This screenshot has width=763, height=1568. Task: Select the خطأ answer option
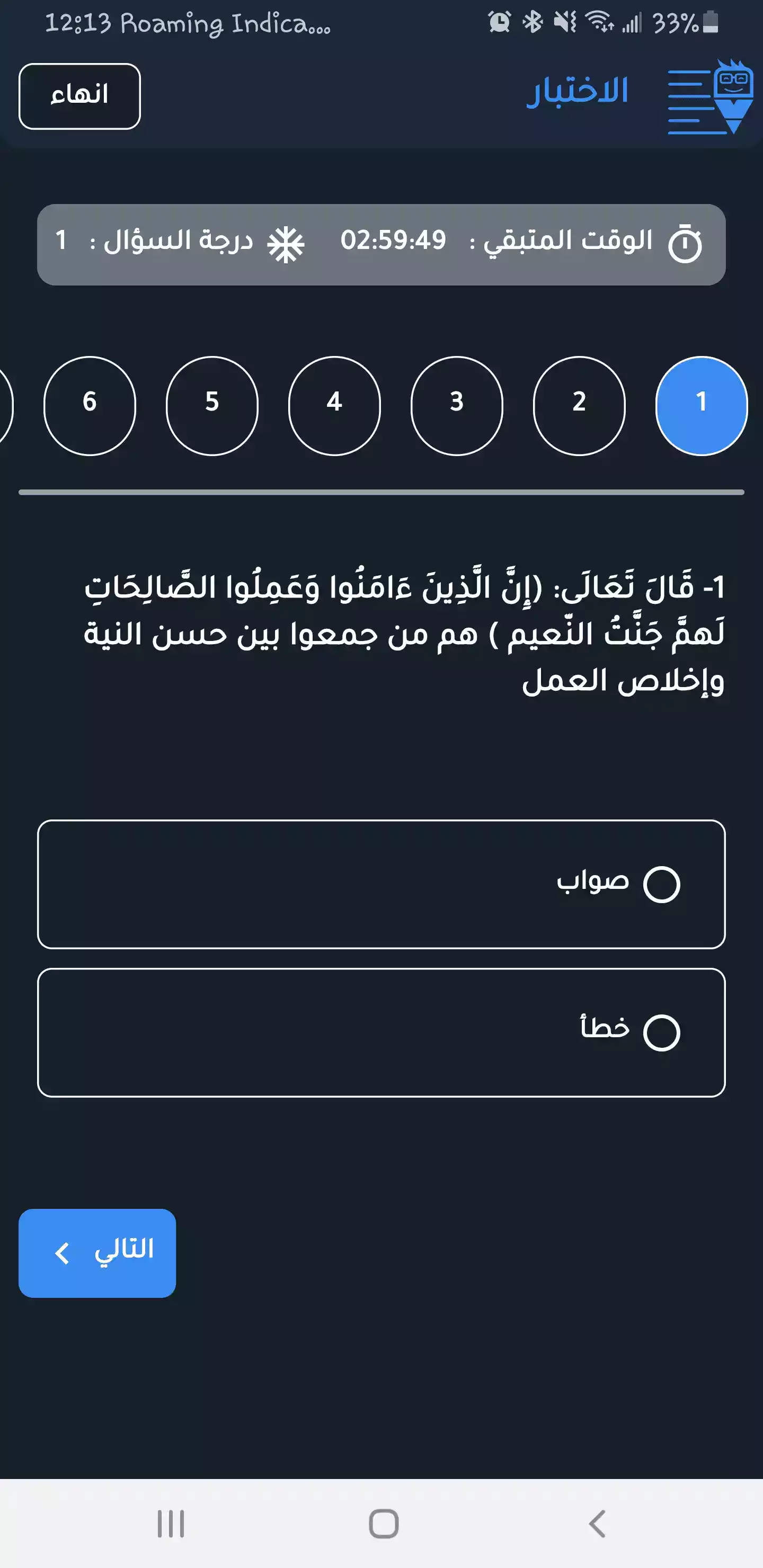[381, 1032]
